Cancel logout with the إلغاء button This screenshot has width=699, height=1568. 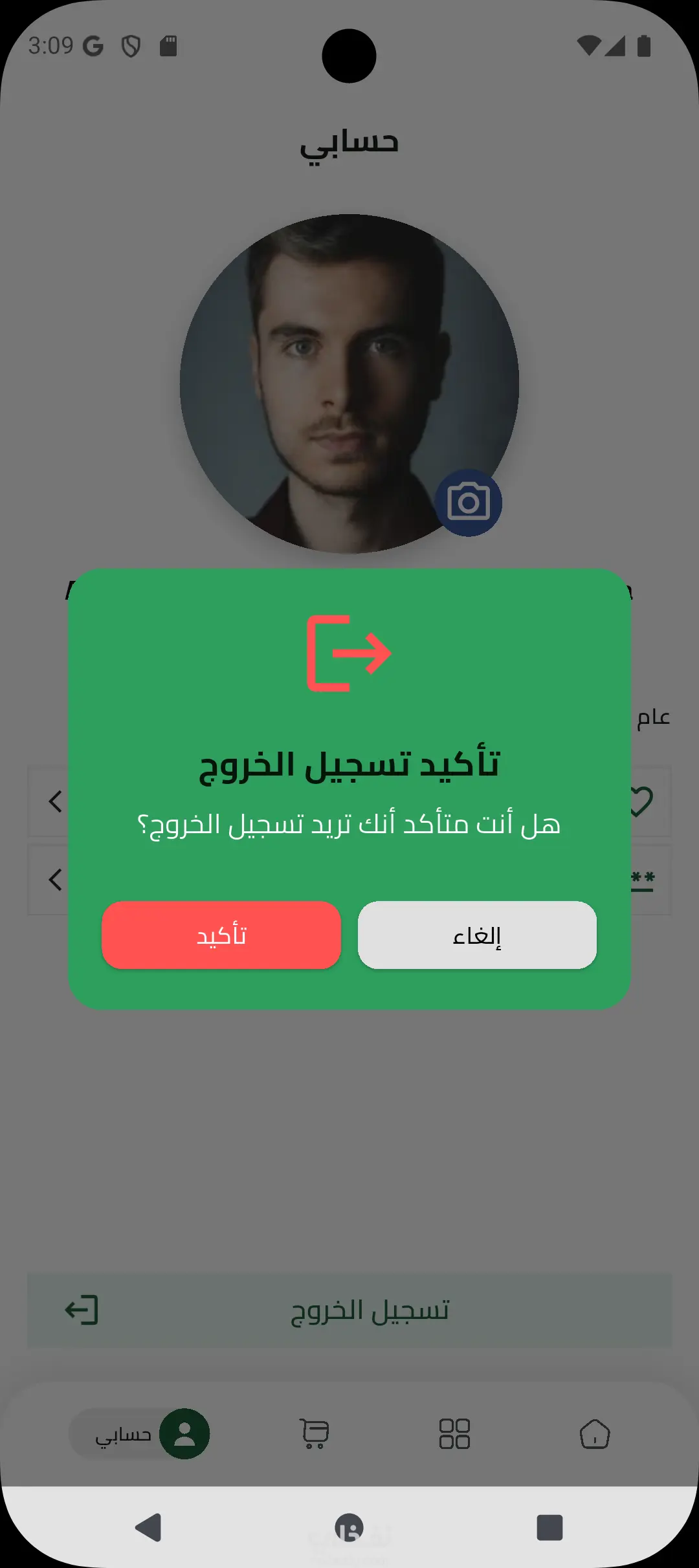pos(477,935)
